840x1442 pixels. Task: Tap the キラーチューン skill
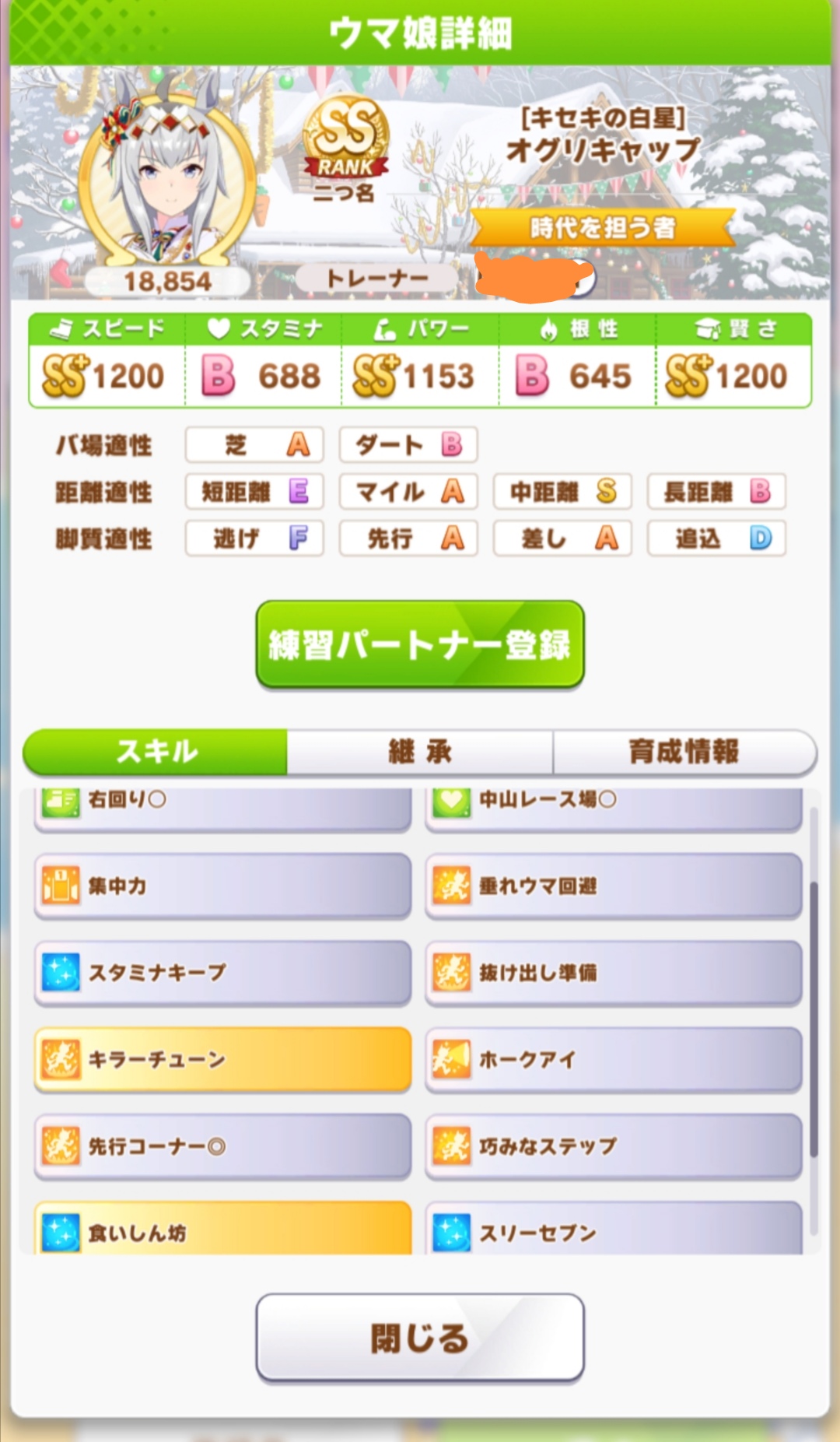[222, 1060]
